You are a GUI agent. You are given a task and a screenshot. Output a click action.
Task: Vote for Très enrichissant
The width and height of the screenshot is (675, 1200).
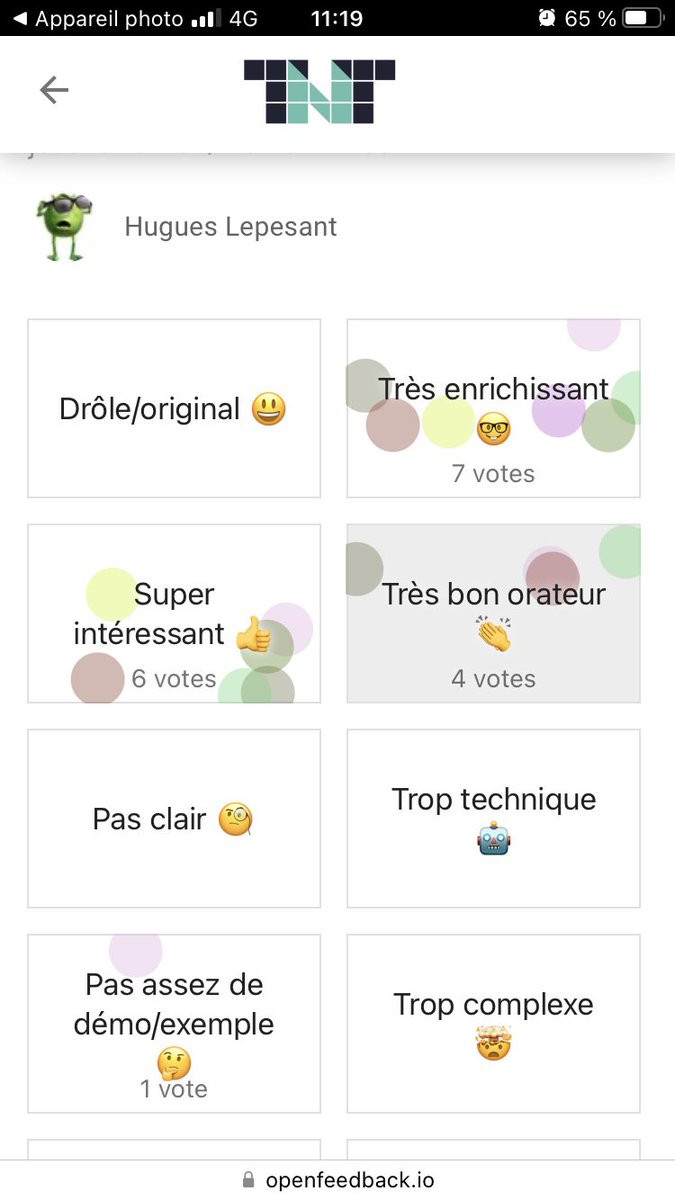[493, 409]
